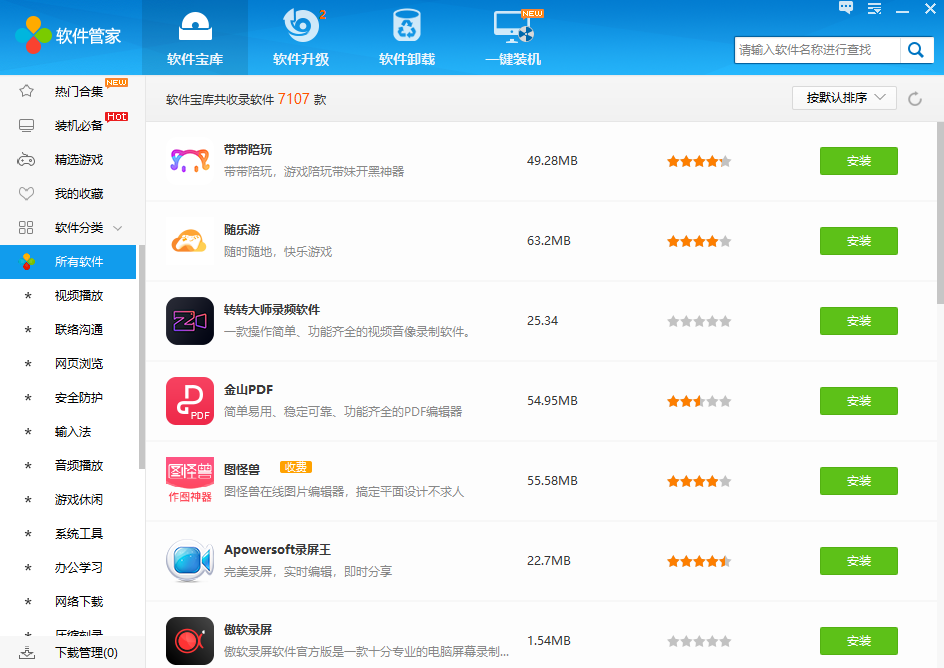View 我的收藏
Image resolution: width=944 pixels, height=668 pixels.
coord(78,194)
